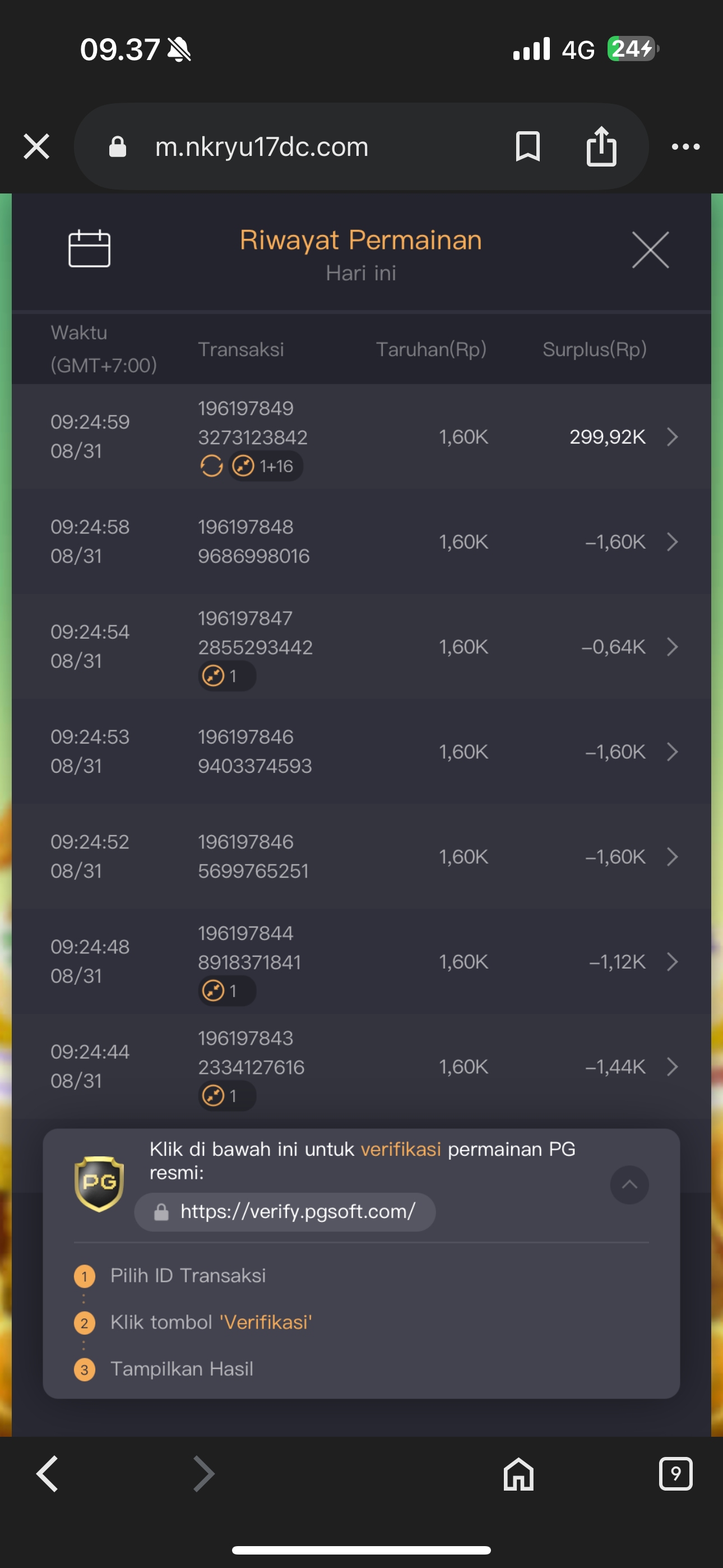Tap the m.nkryu17dc.com address bar
The width and height of the screenshot is (723, 1568).
tap(262, 147)
